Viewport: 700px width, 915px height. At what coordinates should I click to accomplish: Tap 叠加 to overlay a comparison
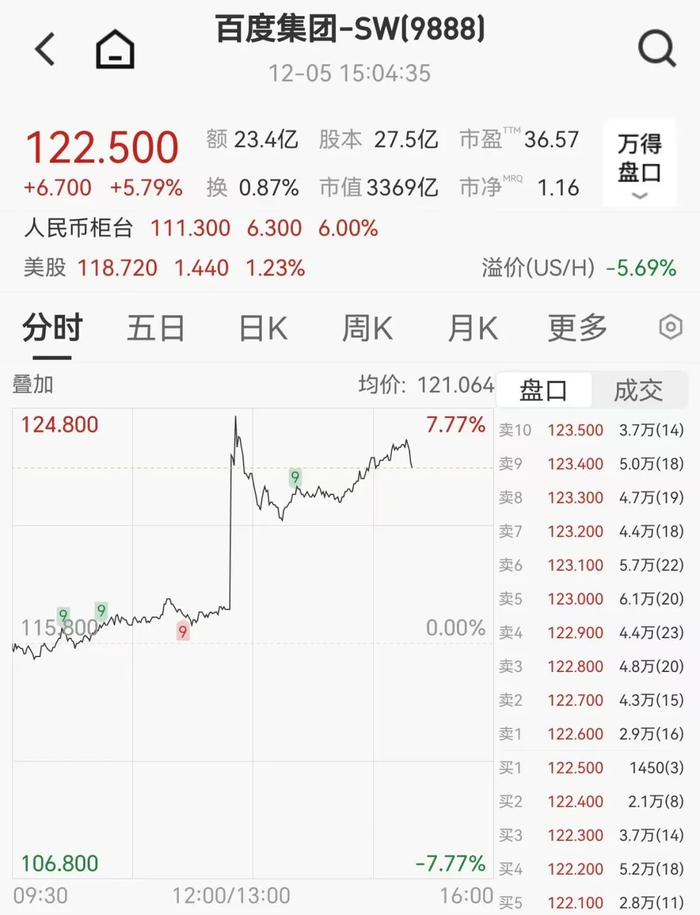click(33, 385)
